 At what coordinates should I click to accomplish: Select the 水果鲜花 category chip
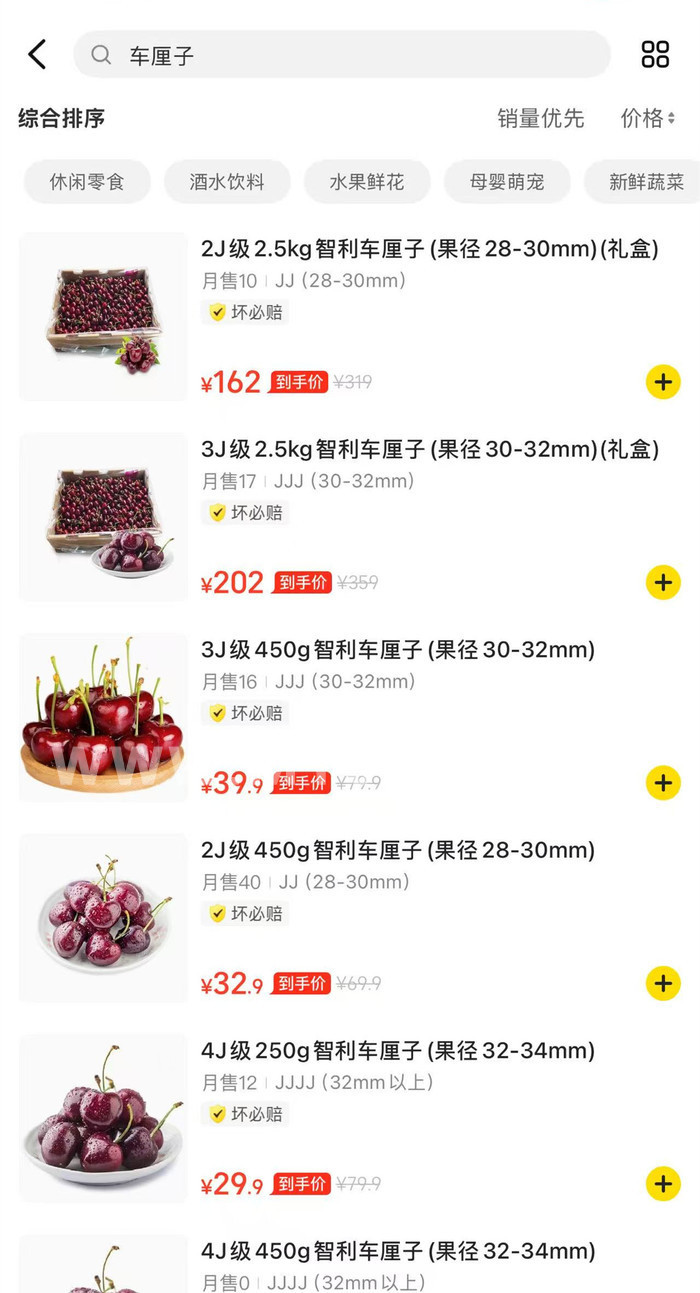pyautogui.click(x=367, y=182)
